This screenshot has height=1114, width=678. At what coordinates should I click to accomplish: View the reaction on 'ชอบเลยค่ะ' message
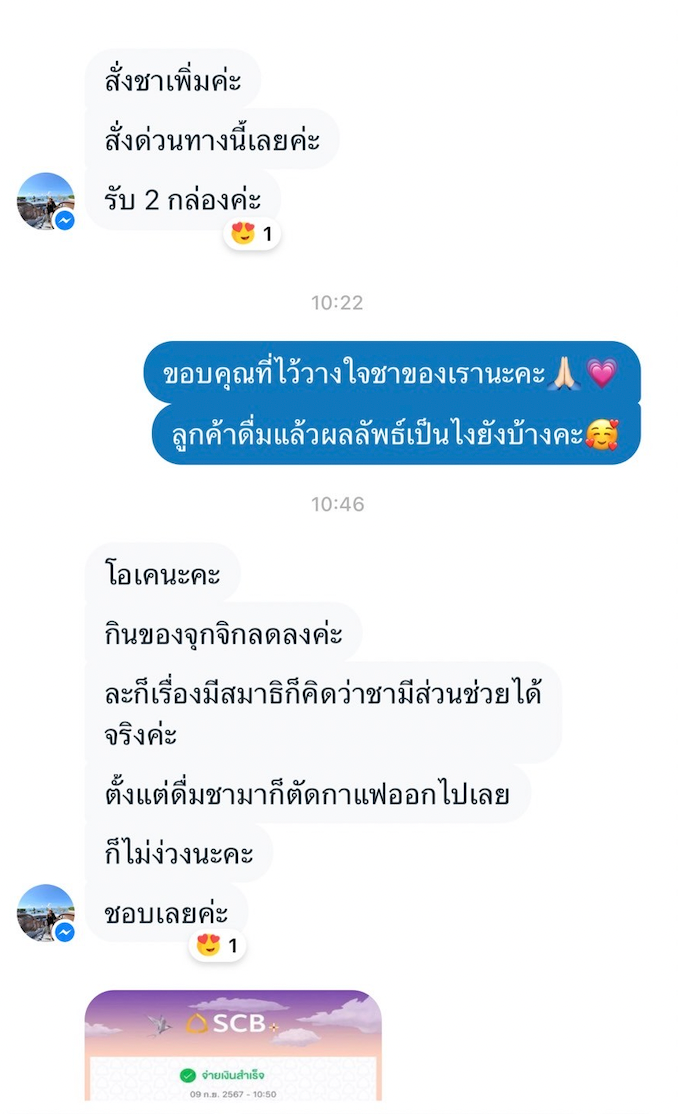click(x=218, y=945)
